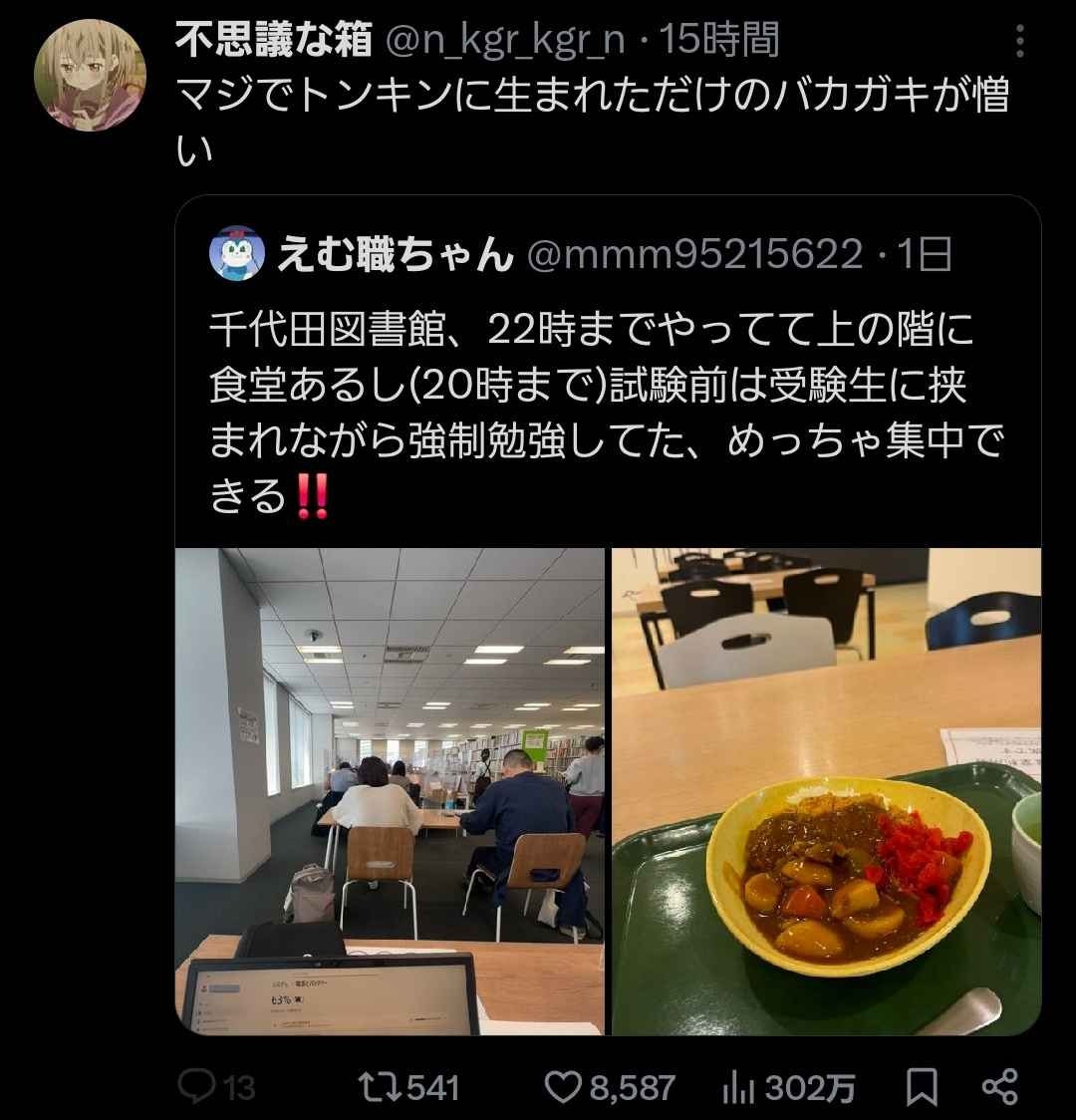Open the tweet's three-dot overflow menu
This screenshot has height=1120, width=1076.
coord(1018,42)
